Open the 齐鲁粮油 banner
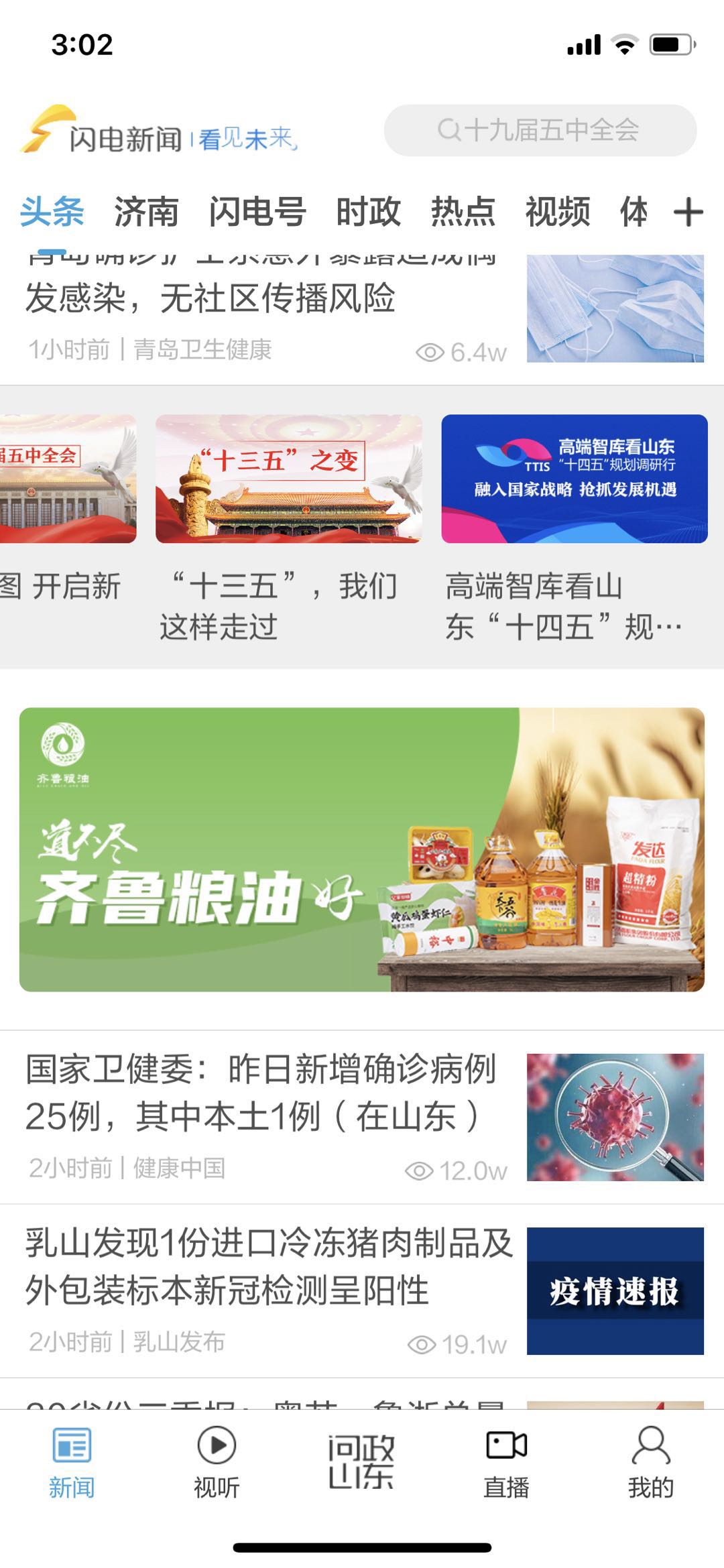 click(x=362, y=849)
